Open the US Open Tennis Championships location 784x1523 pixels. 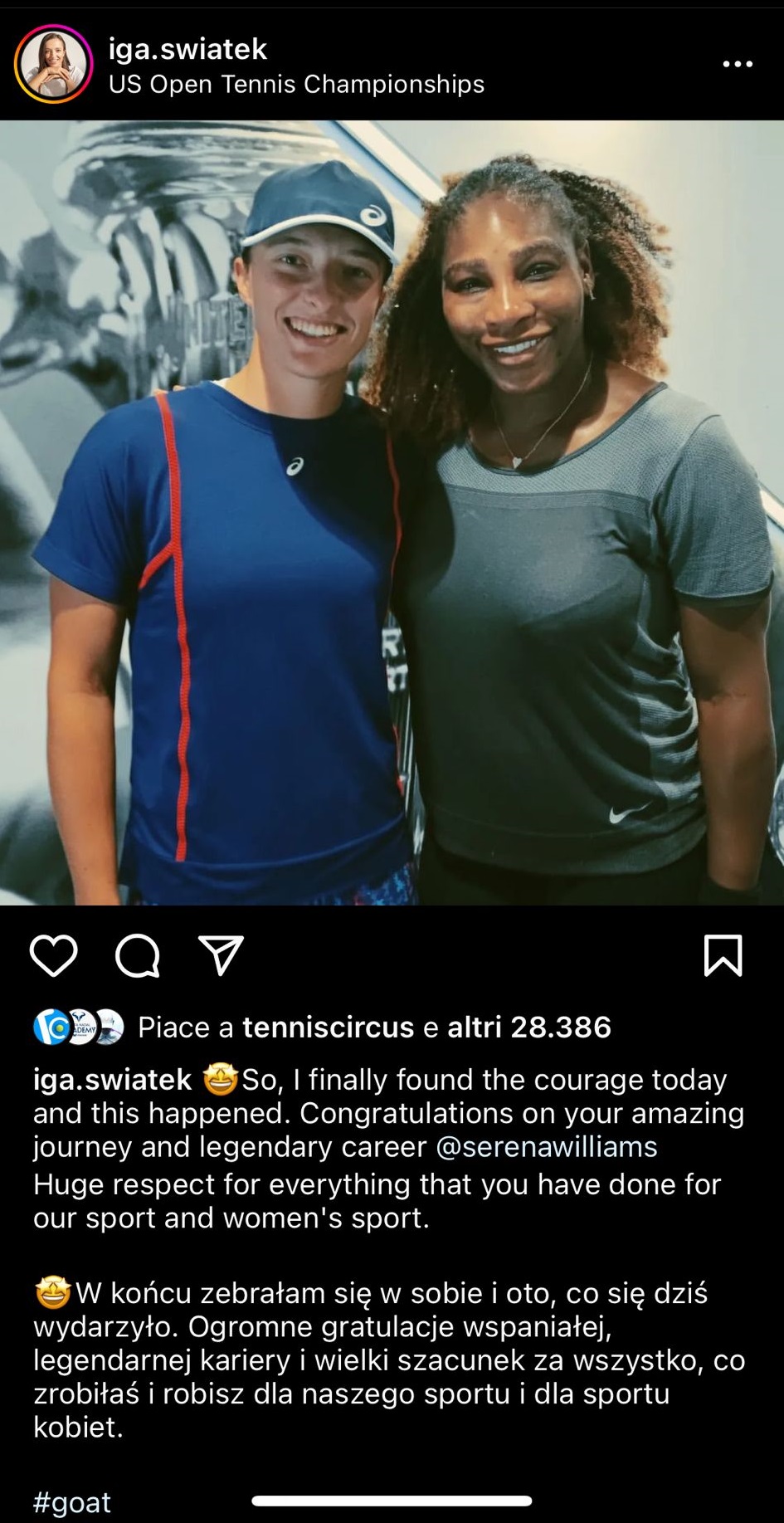pos(296,85)
